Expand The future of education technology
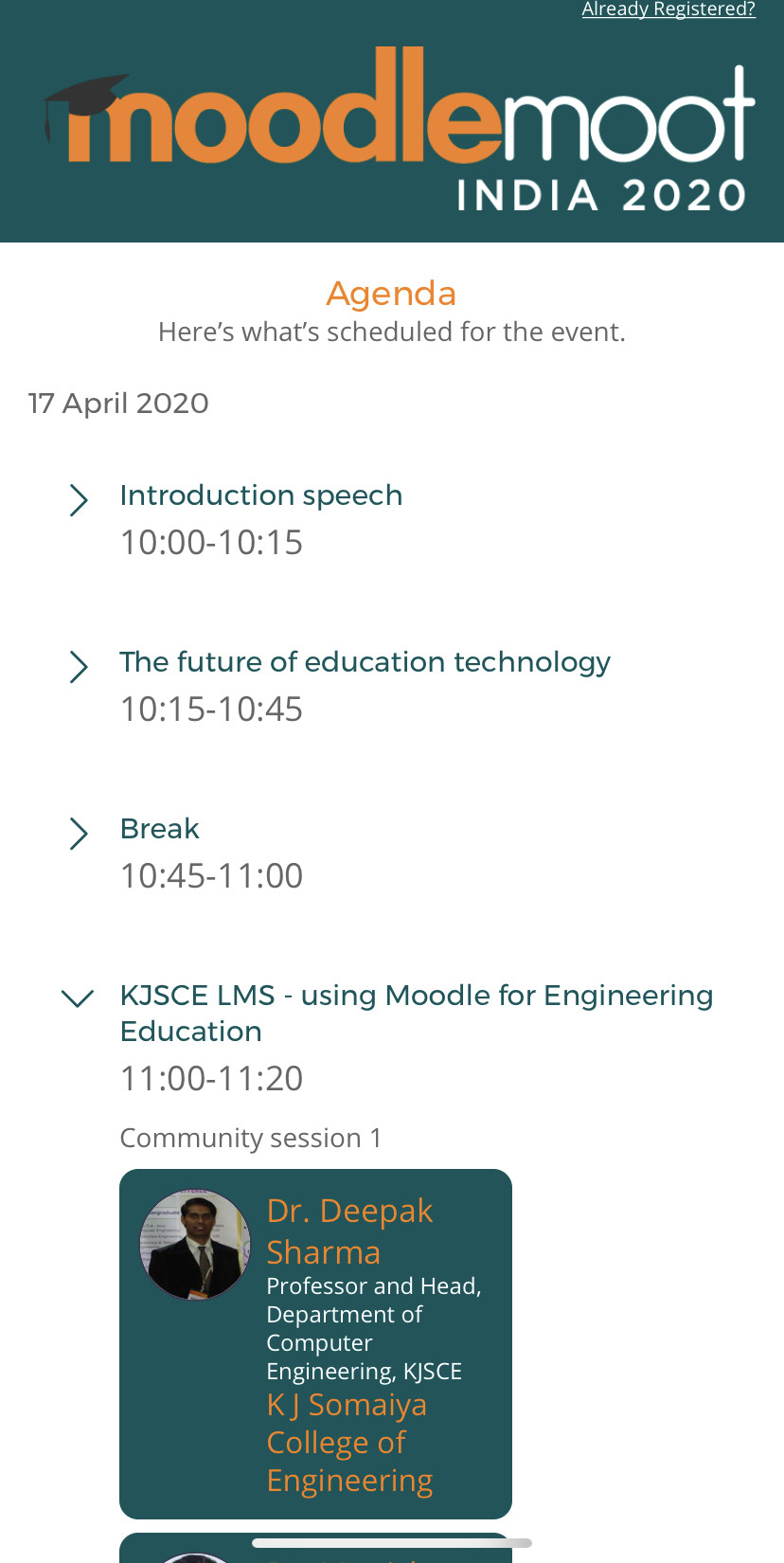 coord(80,666)
